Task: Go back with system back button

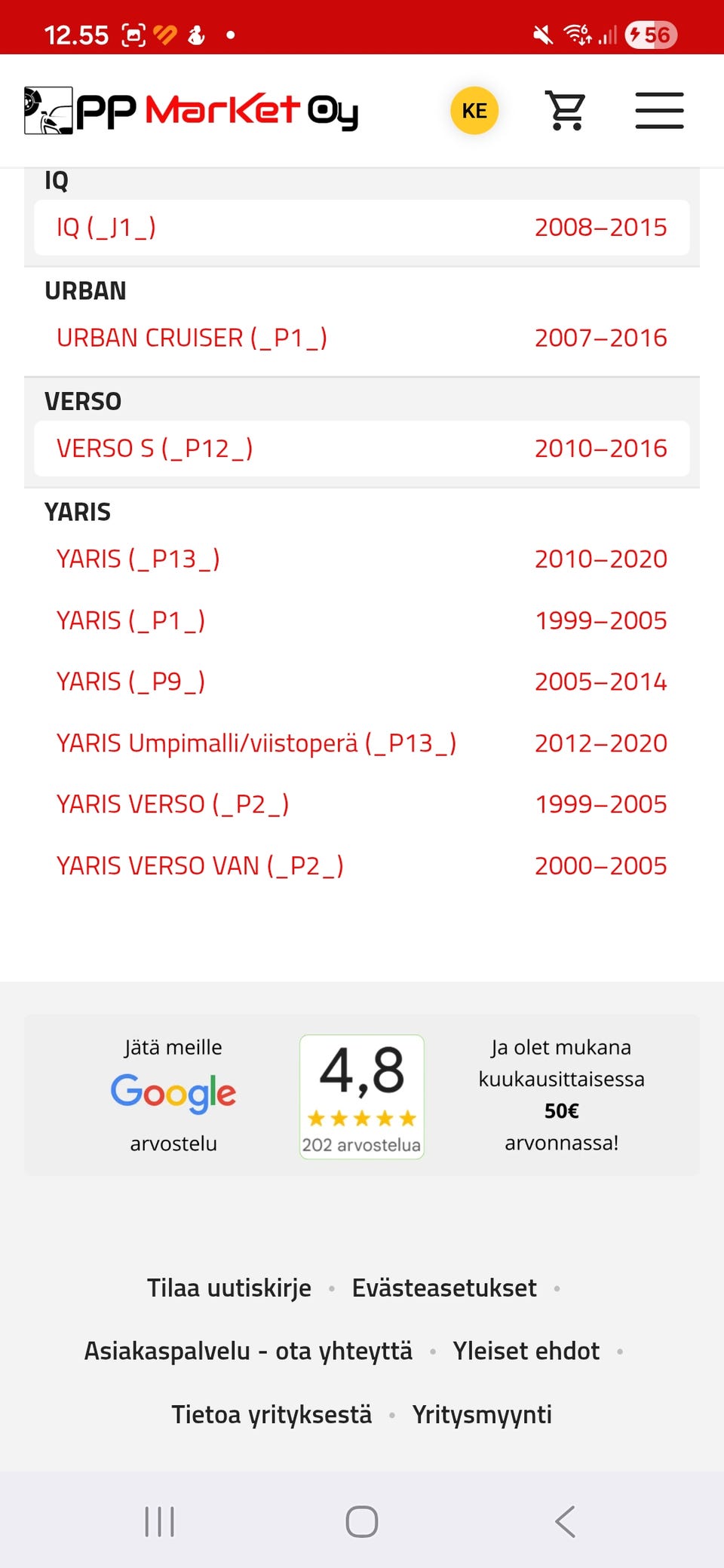Action: point(566,1521)
